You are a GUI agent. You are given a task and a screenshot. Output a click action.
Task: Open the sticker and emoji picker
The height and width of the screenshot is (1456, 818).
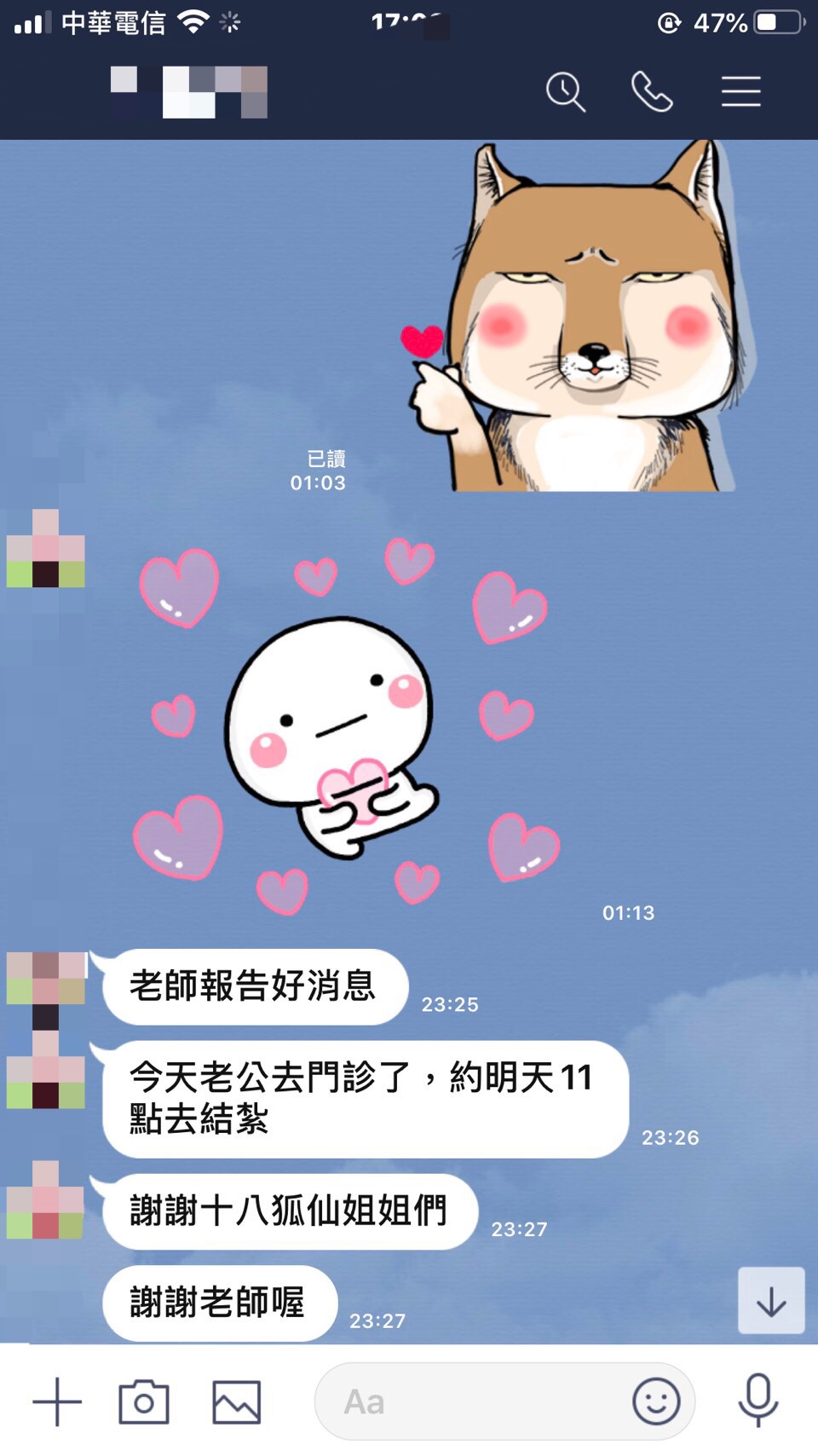[656, 1401]
